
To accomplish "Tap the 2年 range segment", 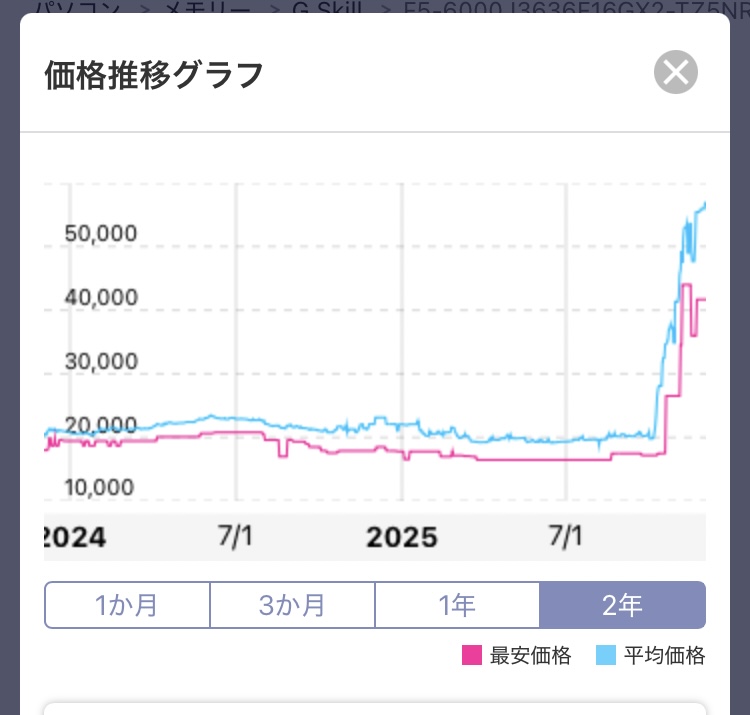I will pyautogui.click(x=622, y=605).
